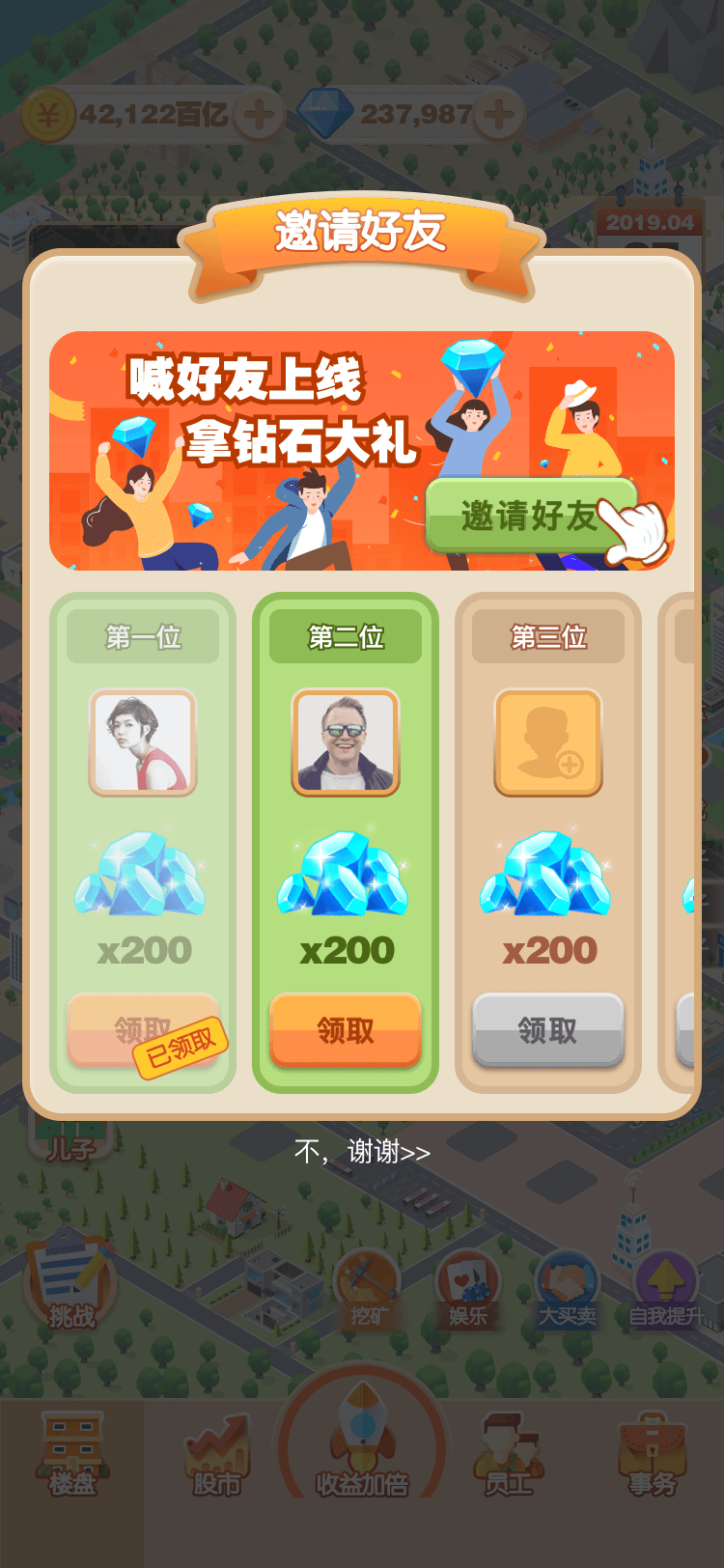Dismiss dialog via 不，谢谢>> link

click(362, 1151)
